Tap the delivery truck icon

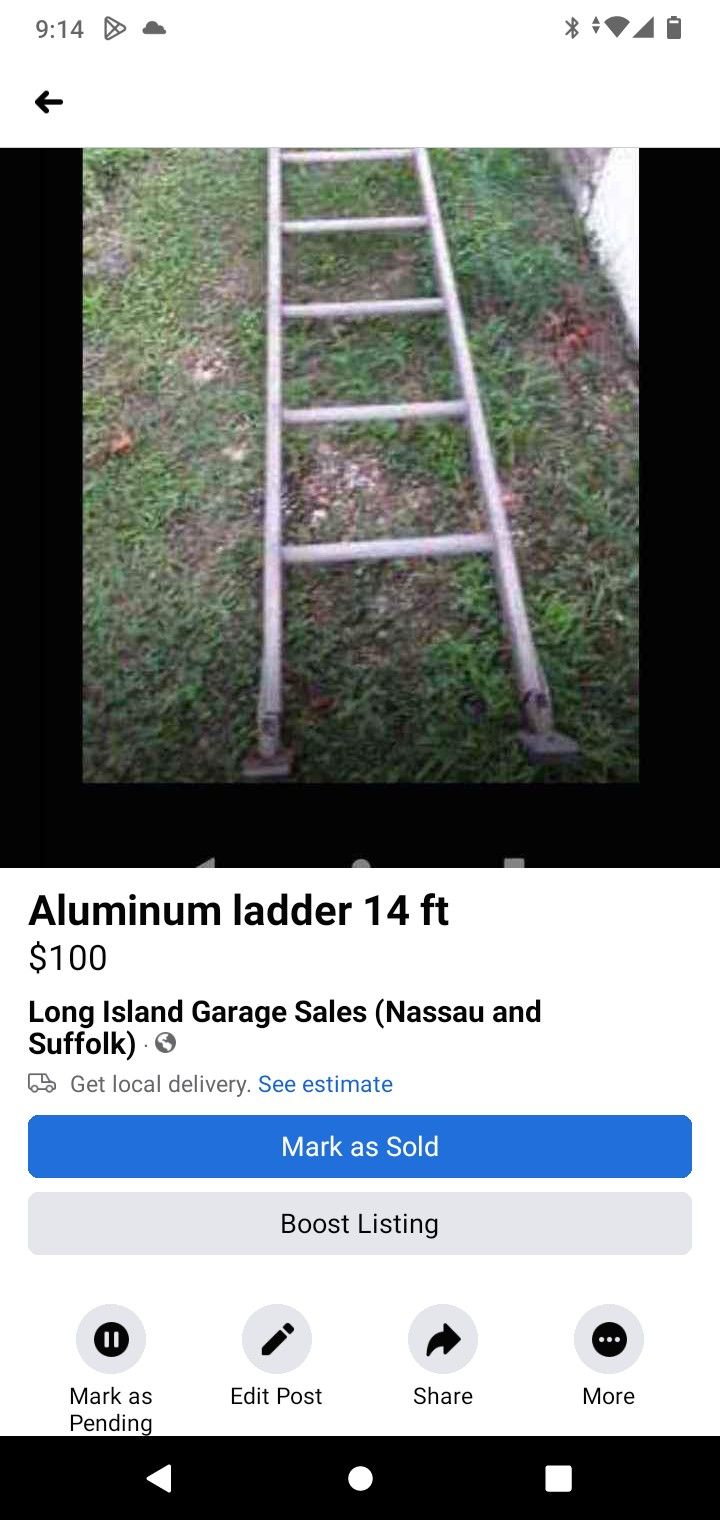(42, 1083)
